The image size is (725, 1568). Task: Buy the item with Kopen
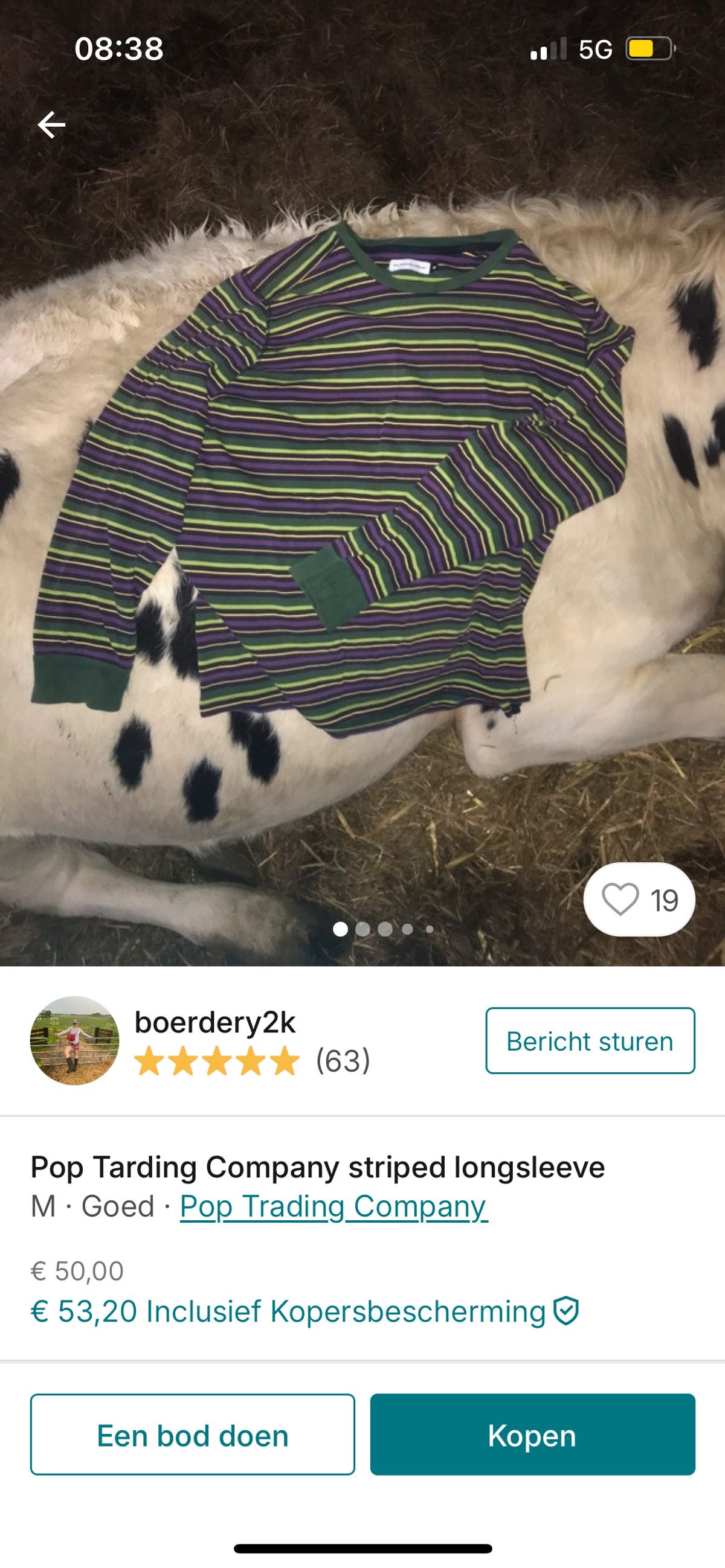pos(532,1436)
